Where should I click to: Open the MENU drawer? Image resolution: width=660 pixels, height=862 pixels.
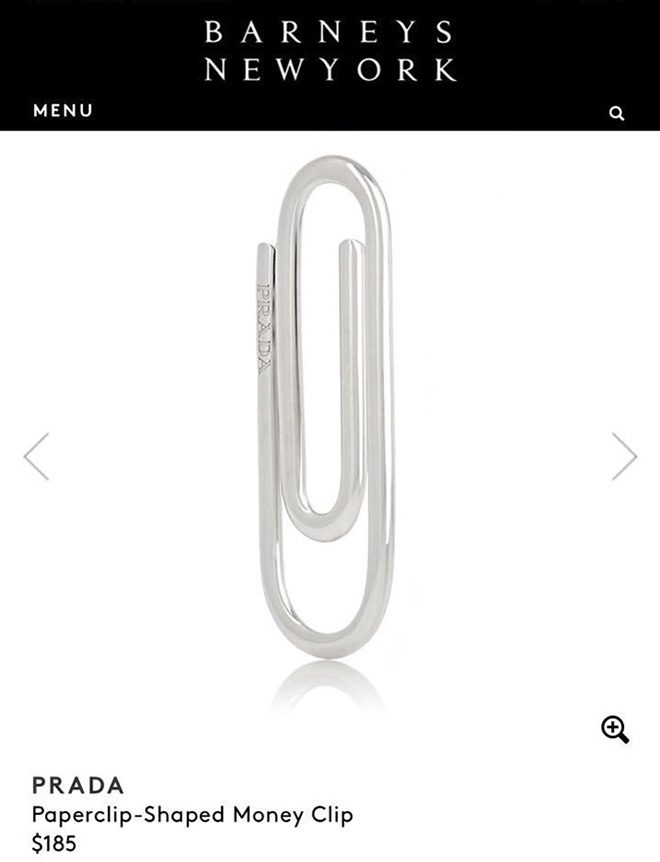pos(62,111)
